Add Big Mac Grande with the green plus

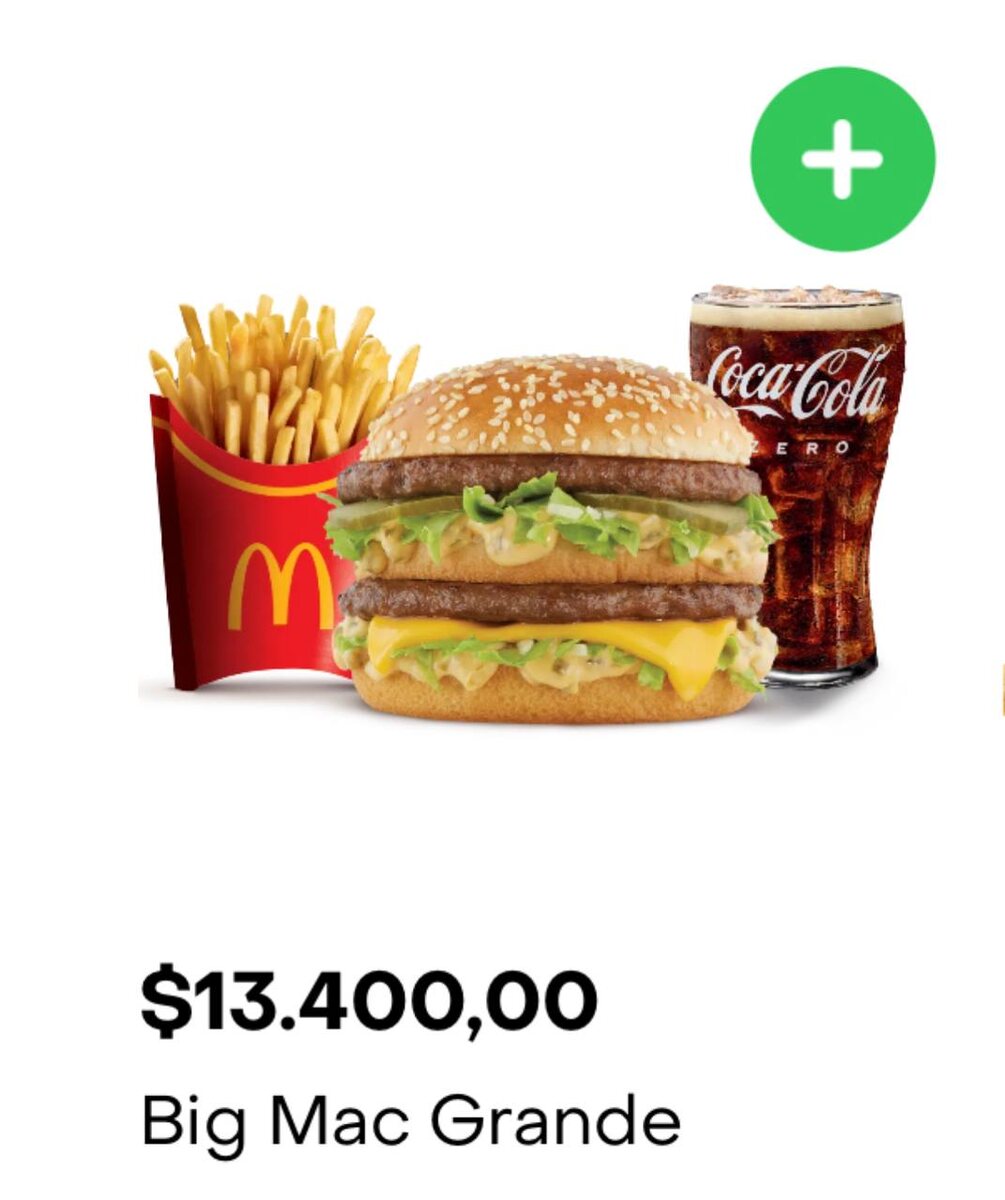842,159
